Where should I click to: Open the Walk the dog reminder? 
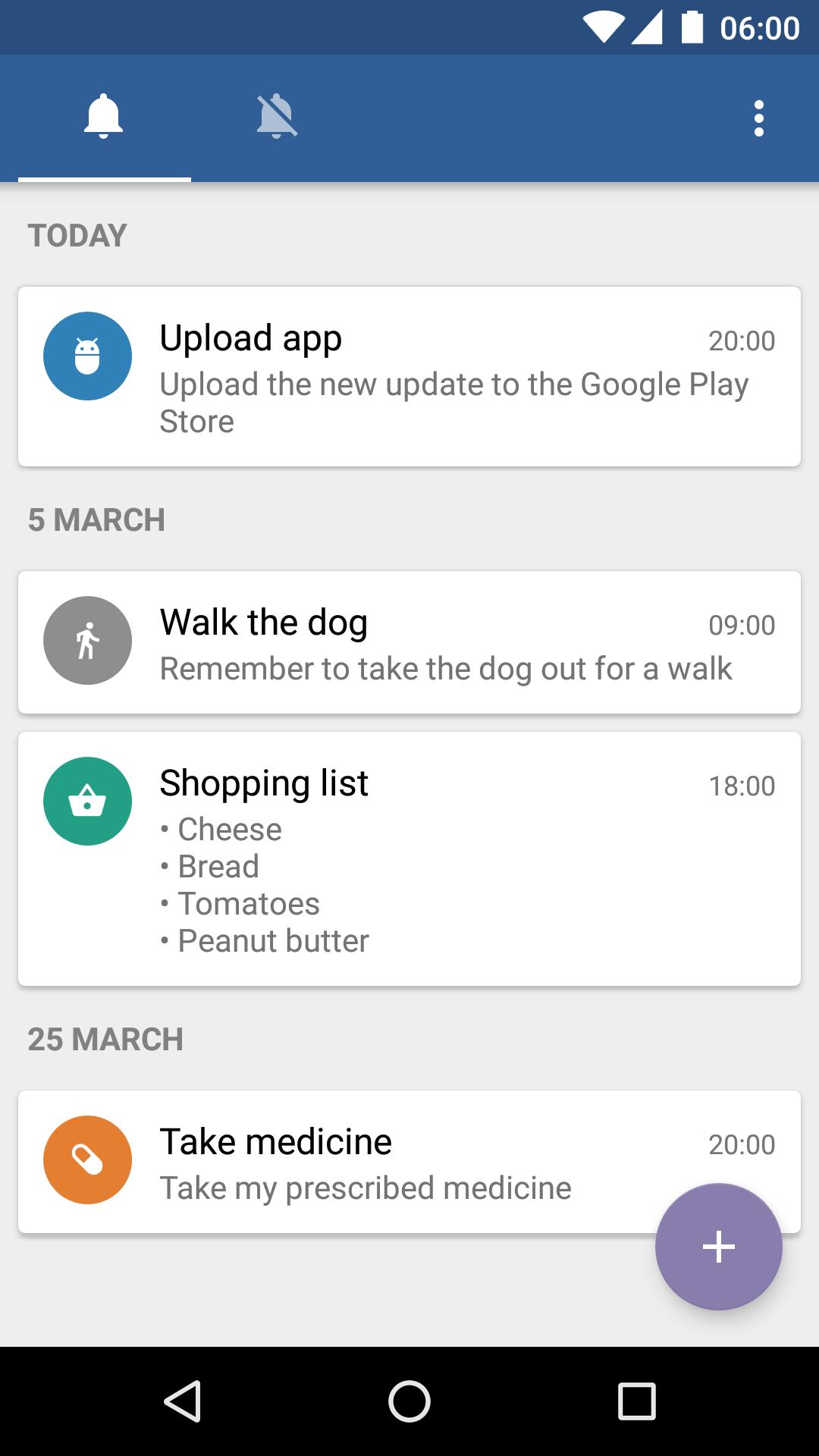coord(409,642)
